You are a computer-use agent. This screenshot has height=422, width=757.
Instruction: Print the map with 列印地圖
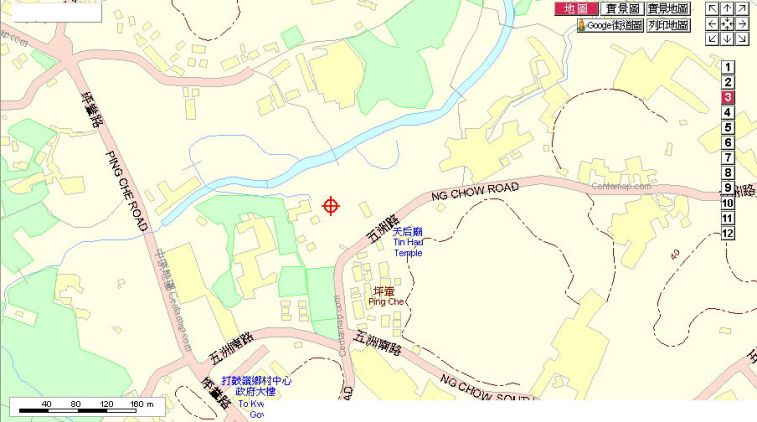pos(667,25)
